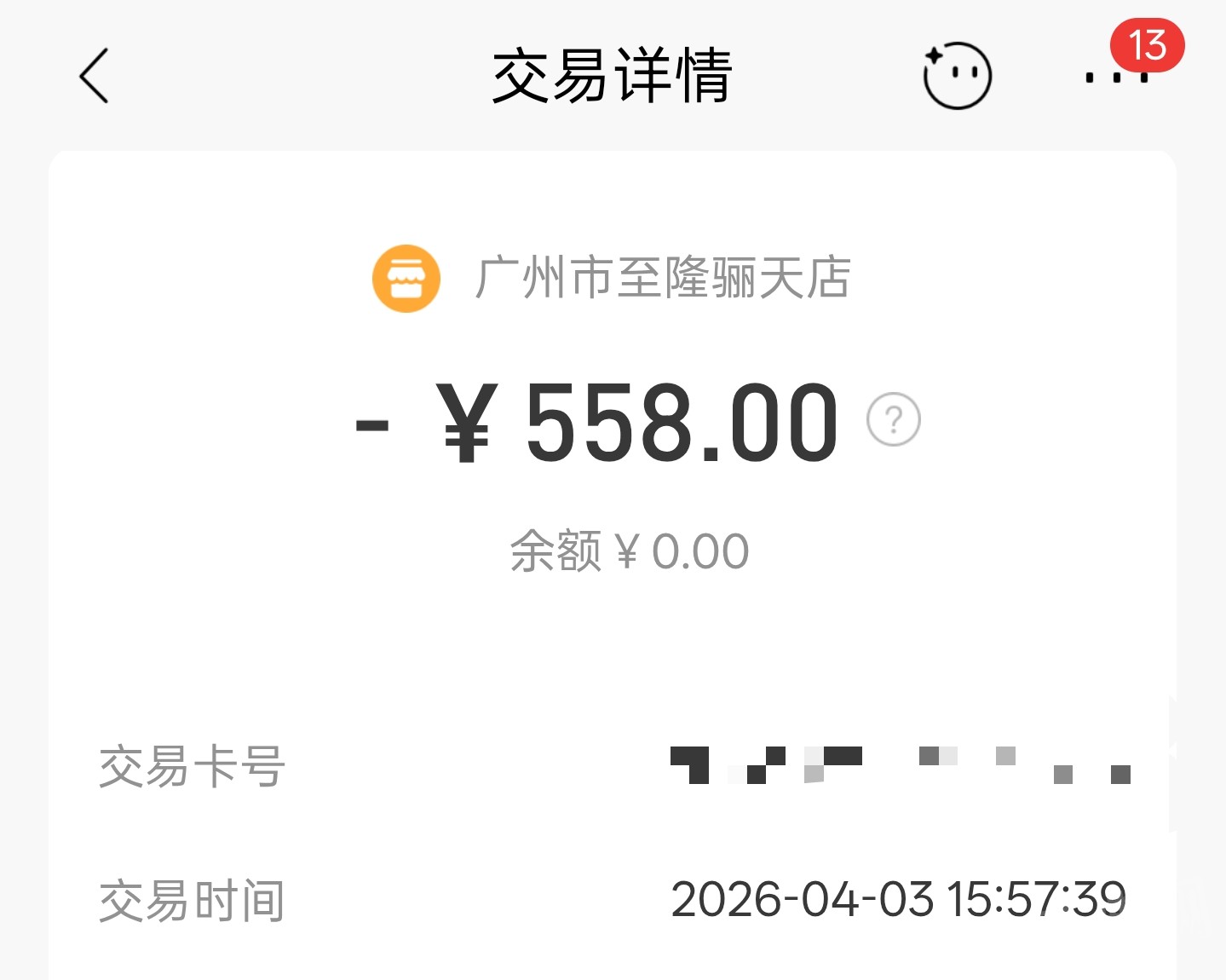Screen dimensions: 1226x980
Task: Tap the question mark beside ¥558.00
Action: (893, 419)
